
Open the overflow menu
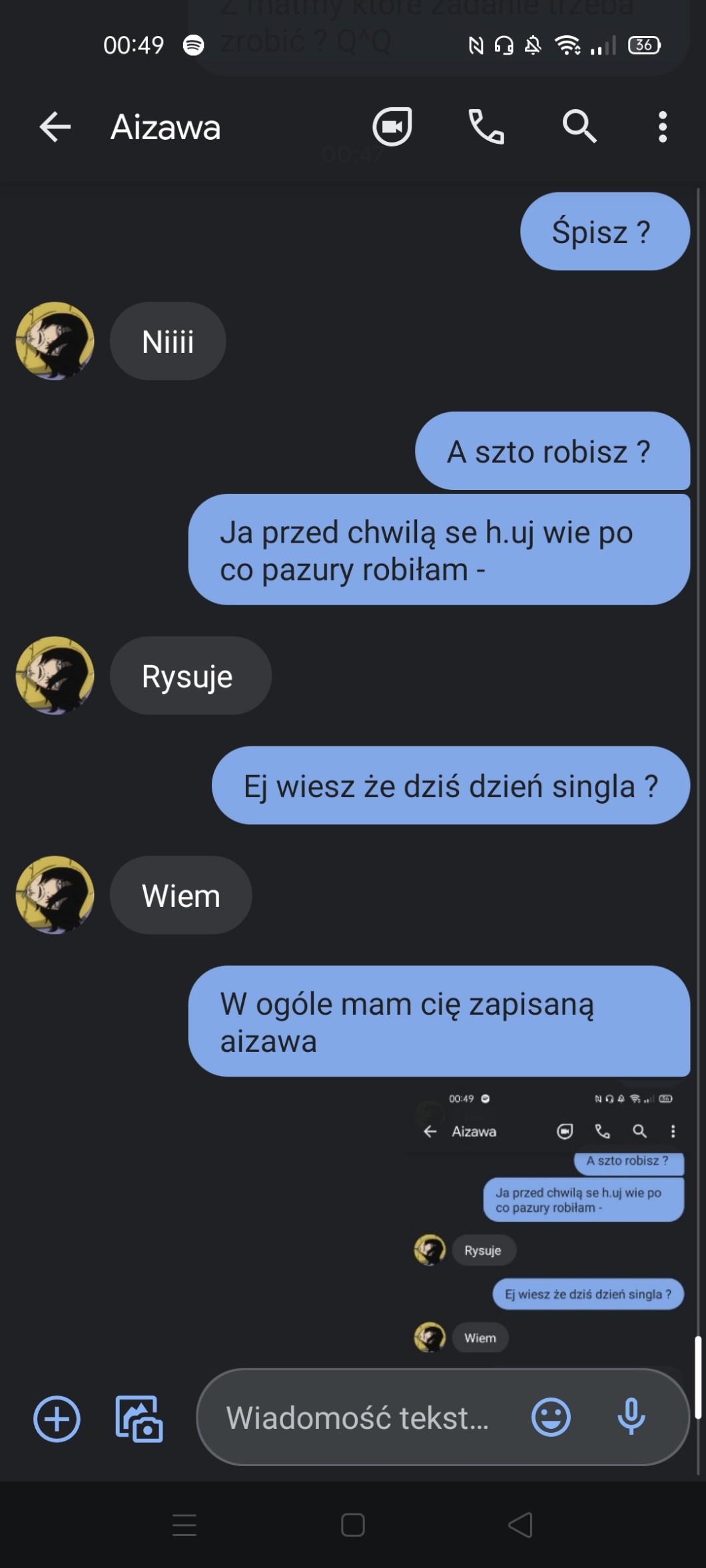662,127
